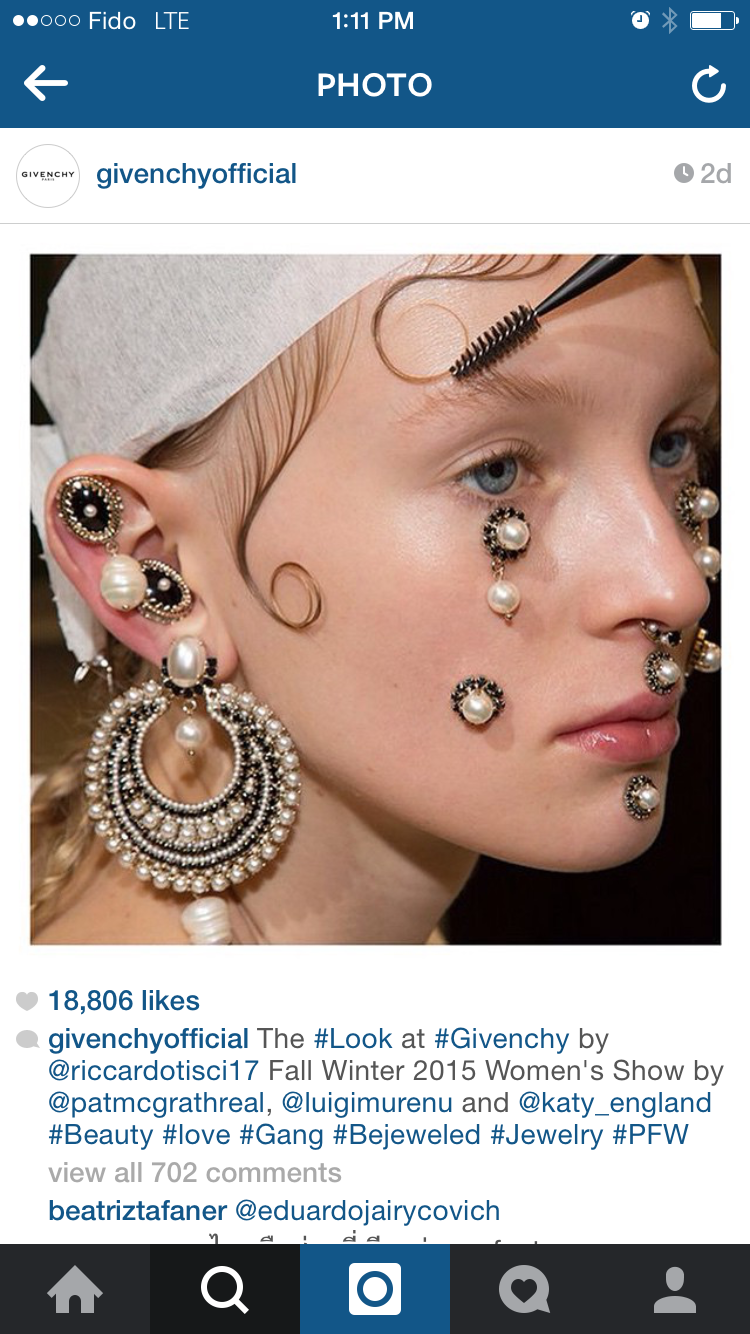
Task: Open the Givenchy jewelry photo post
Action: pos(375,598)
